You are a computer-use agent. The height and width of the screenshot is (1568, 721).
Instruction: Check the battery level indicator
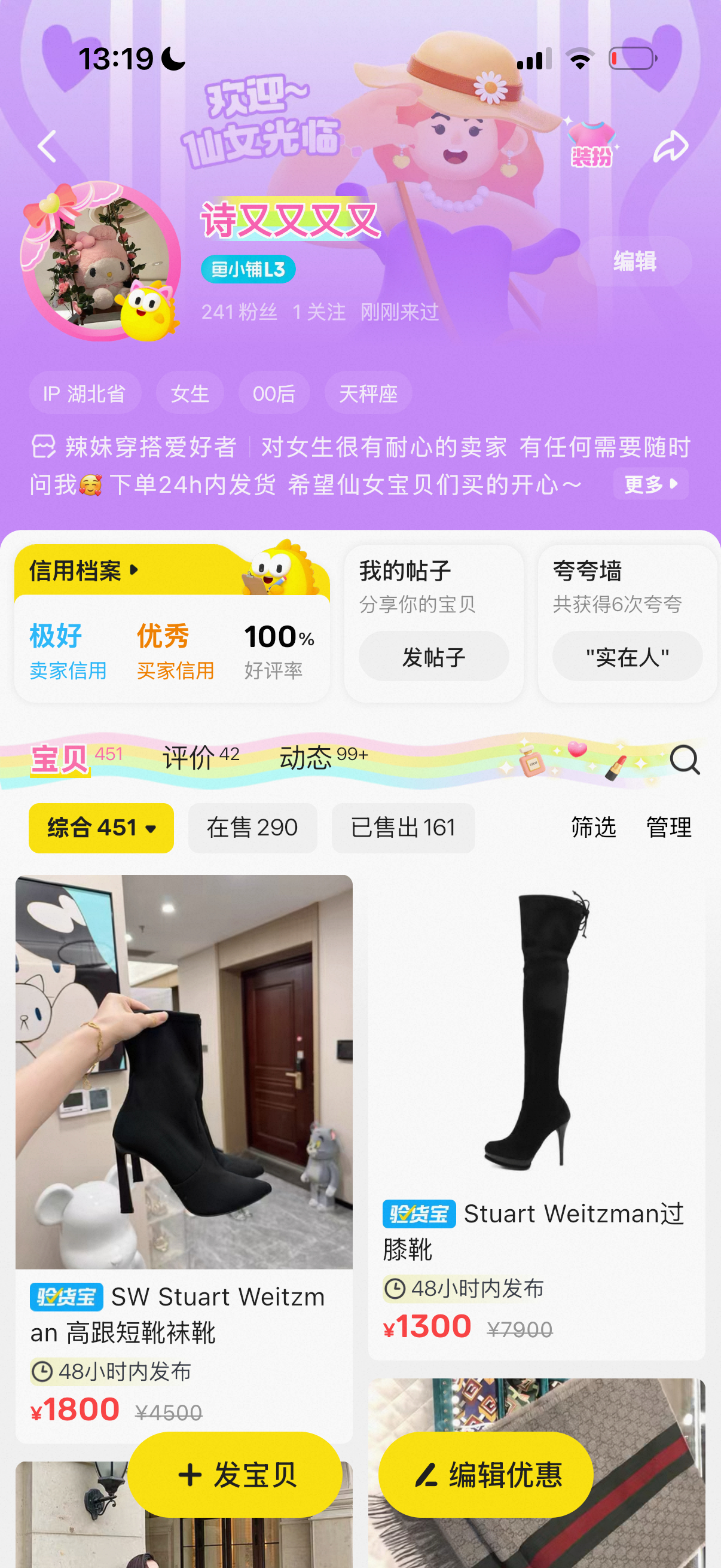pos(631,59)
